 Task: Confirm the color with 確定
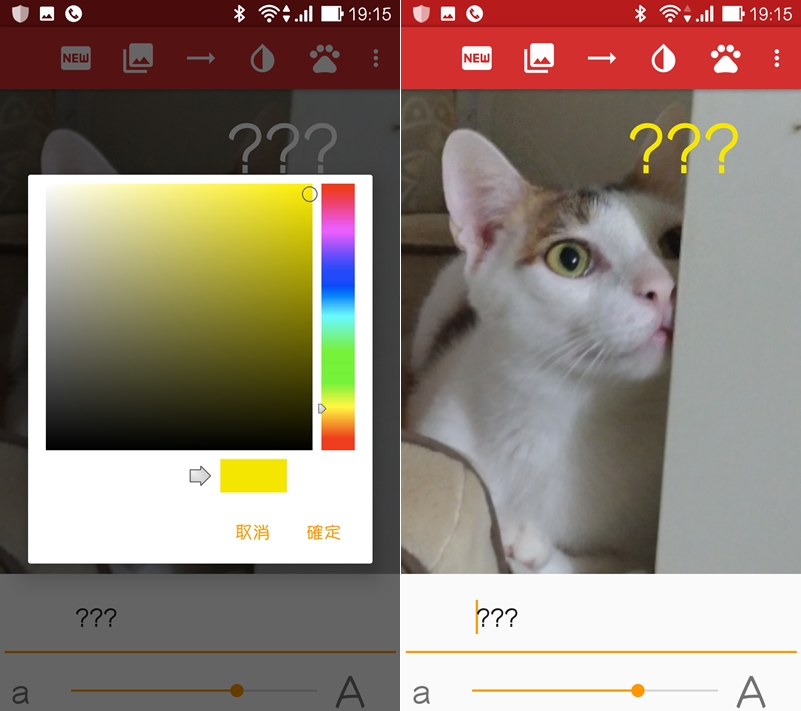(x=323, y=532)
